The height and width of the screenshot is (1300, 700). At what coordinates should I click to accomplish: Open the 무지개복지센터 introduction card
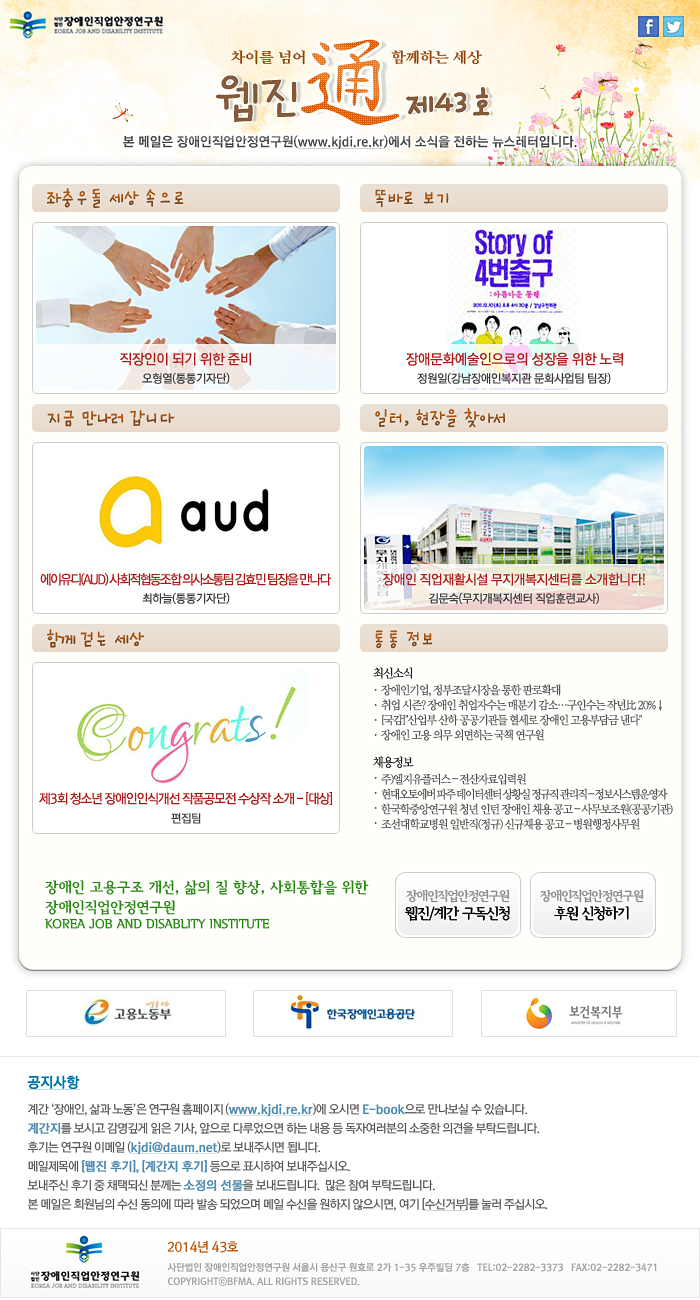click(514, 525)
